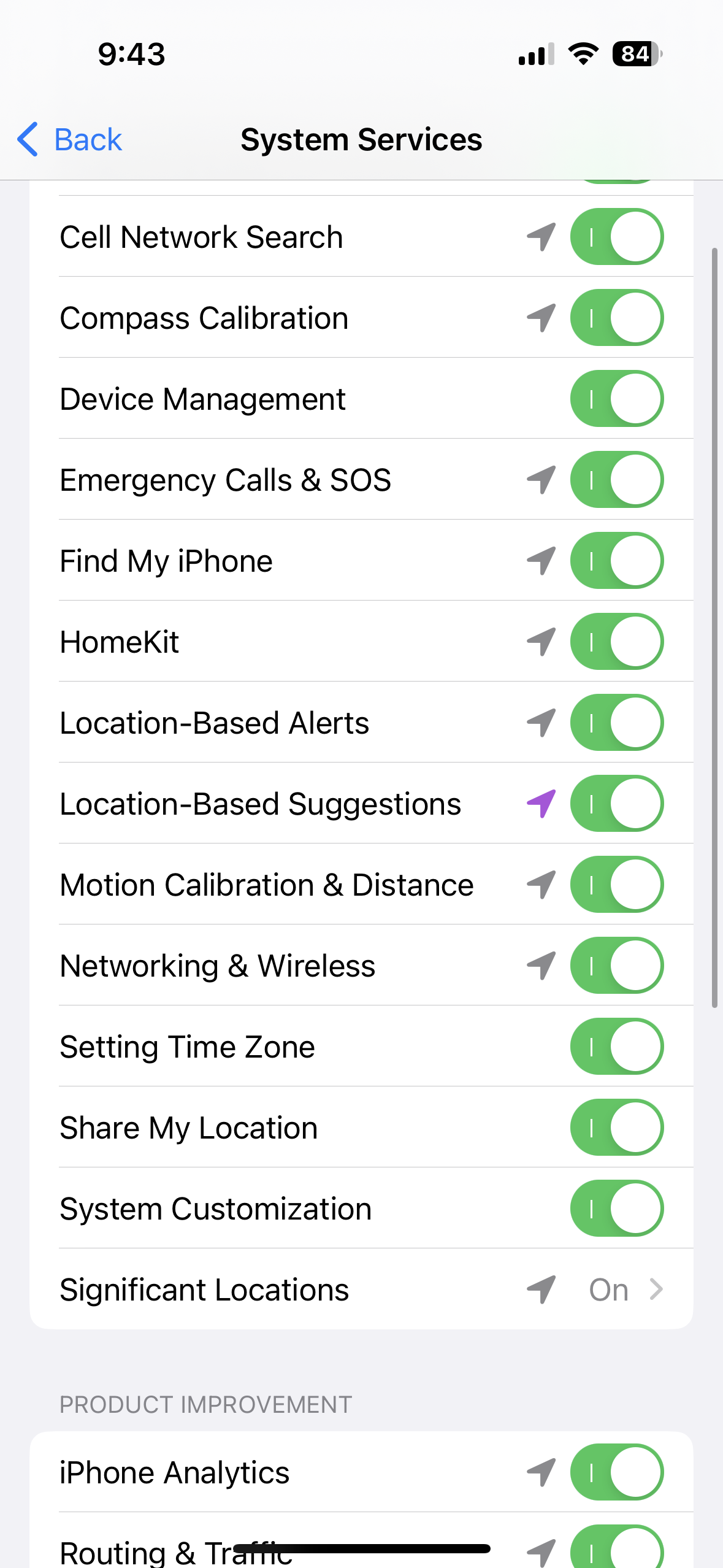
Task: Disable the Compass Calibration switch
Action: [x=616, y=318]
